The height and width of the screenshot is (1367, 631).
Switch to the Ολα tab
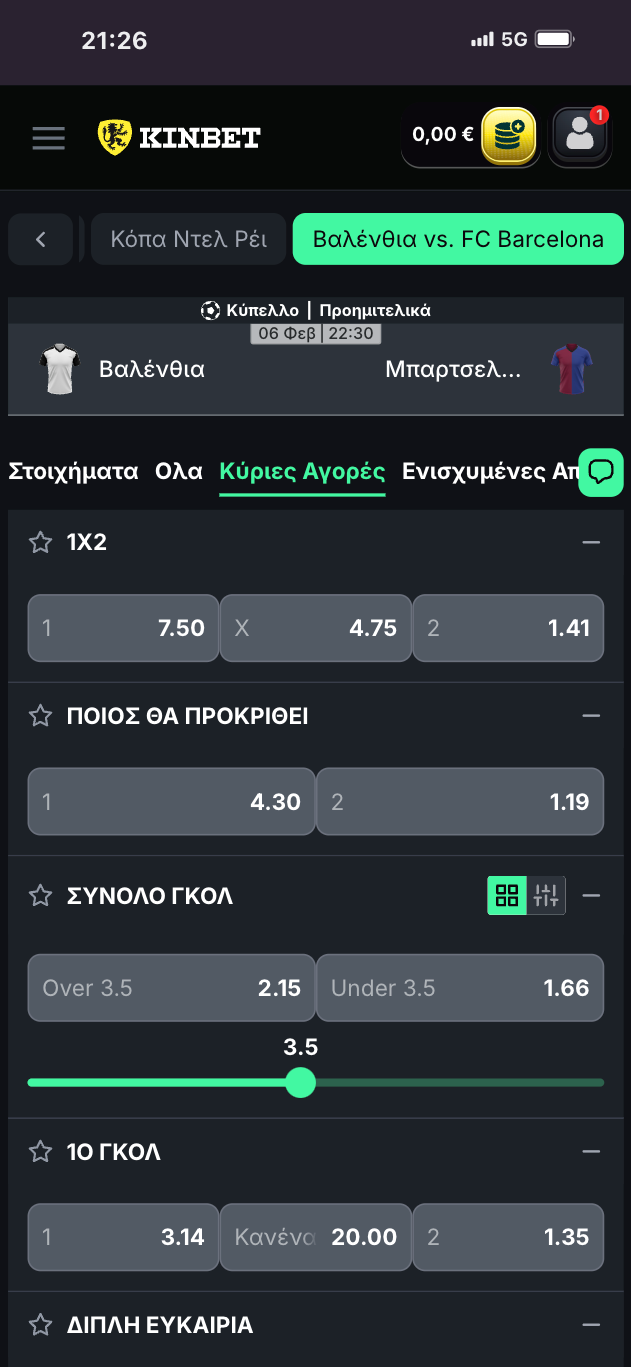click(x=179, y=471)
